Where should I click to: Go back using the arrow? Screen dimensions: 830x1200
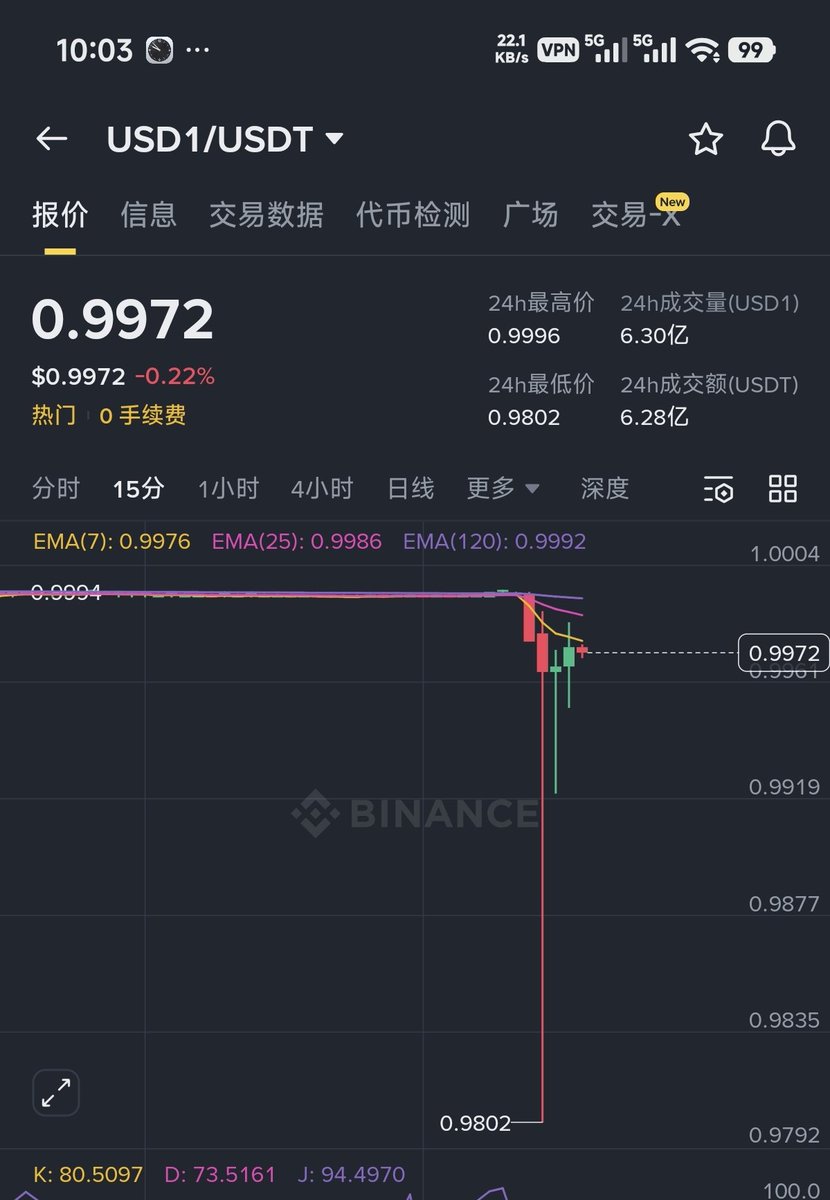point(51,139)
